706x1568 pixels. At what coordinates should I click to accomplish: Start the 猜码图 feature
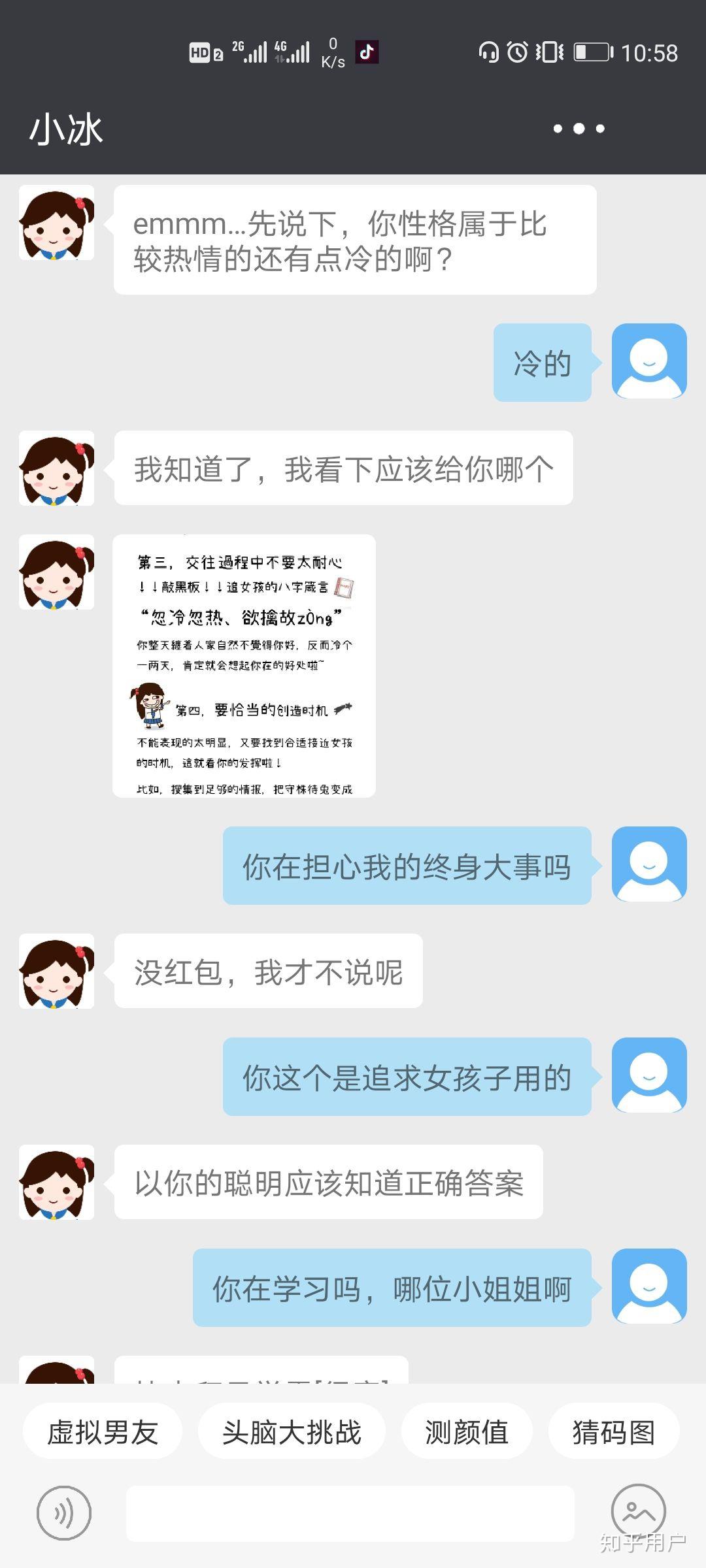[613, 1433]
